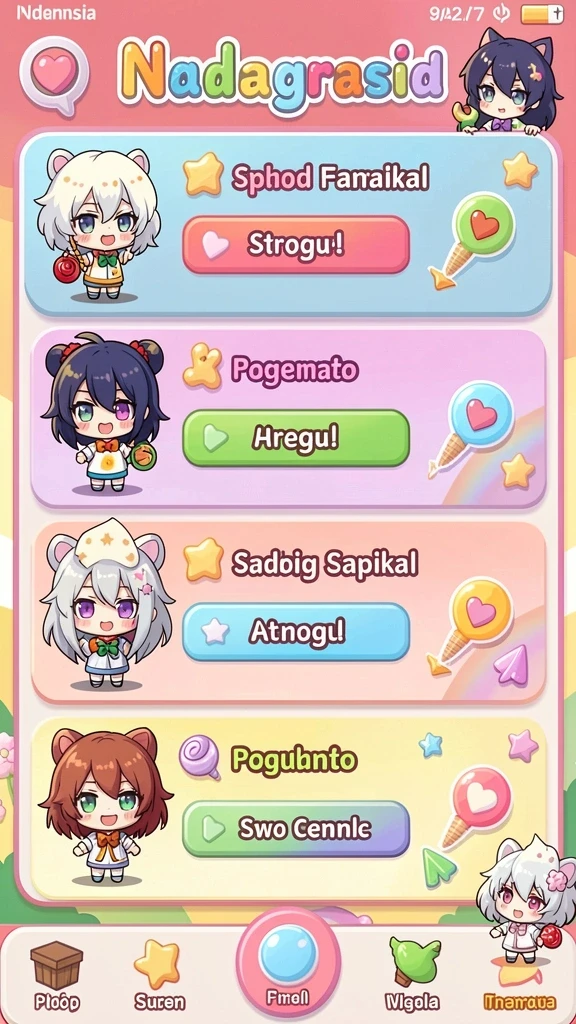Open the Sphod Fanaikal card
This screenshot has width=576, height=1024.
click(287, 226)
